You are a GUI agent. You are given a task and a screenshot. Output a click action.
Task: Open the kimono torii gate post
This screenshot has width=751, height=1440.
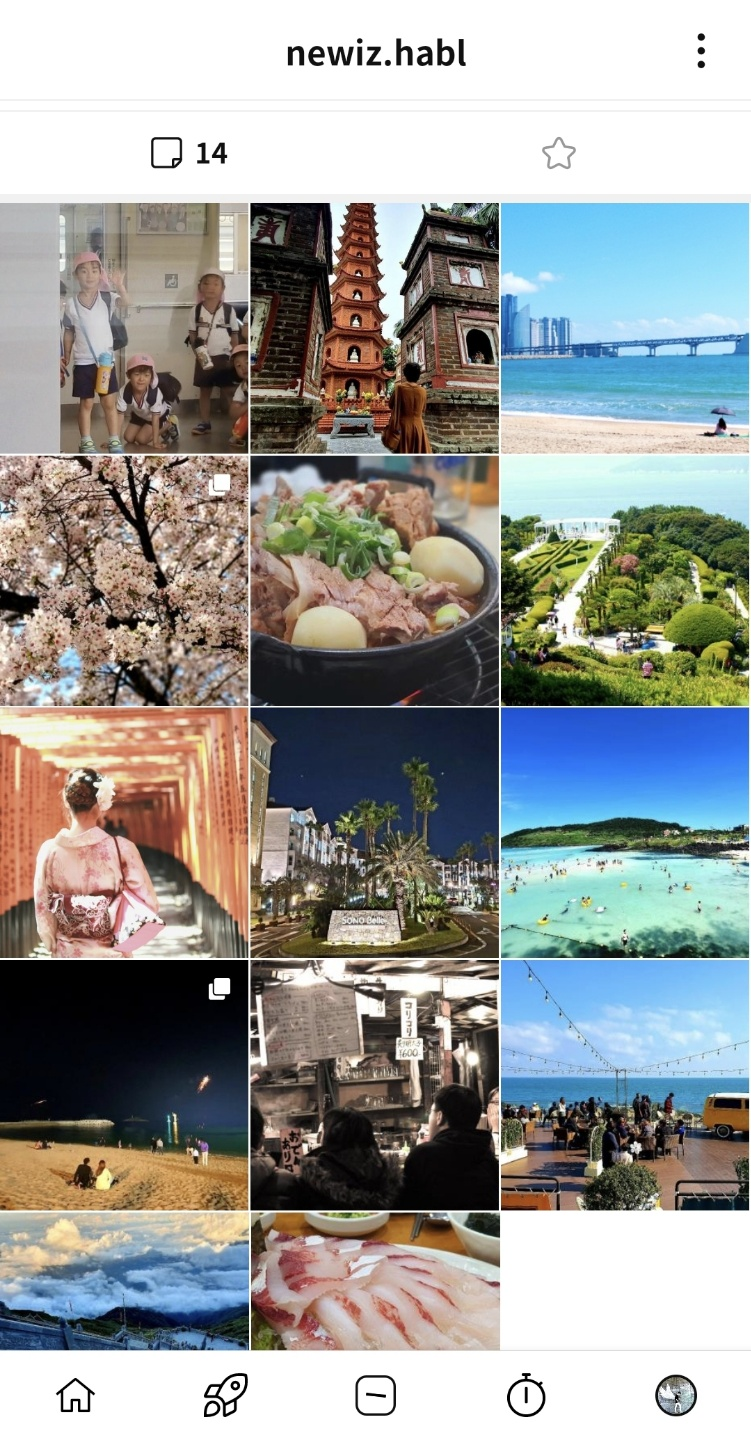124,833
